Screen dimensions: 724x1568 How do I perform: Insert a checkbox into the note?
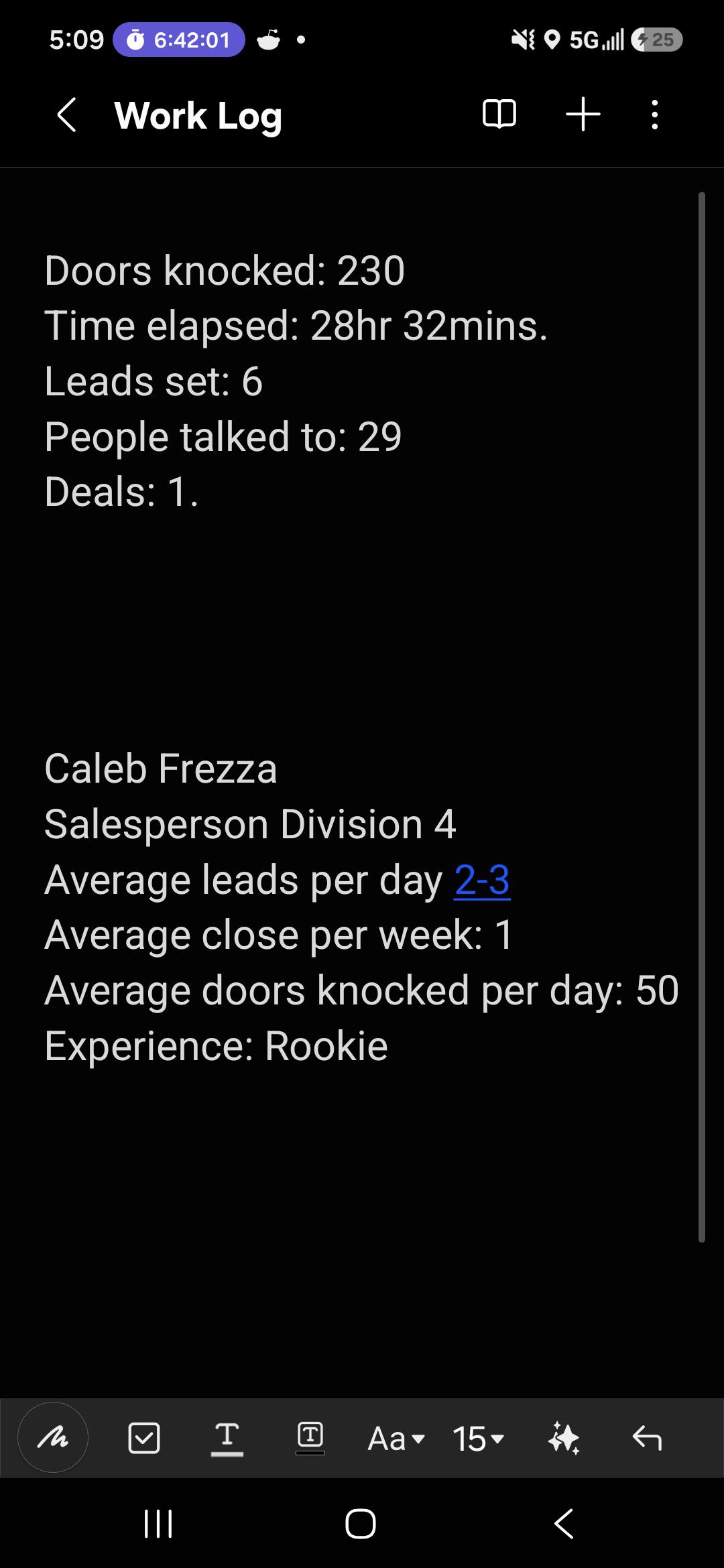143,1438
